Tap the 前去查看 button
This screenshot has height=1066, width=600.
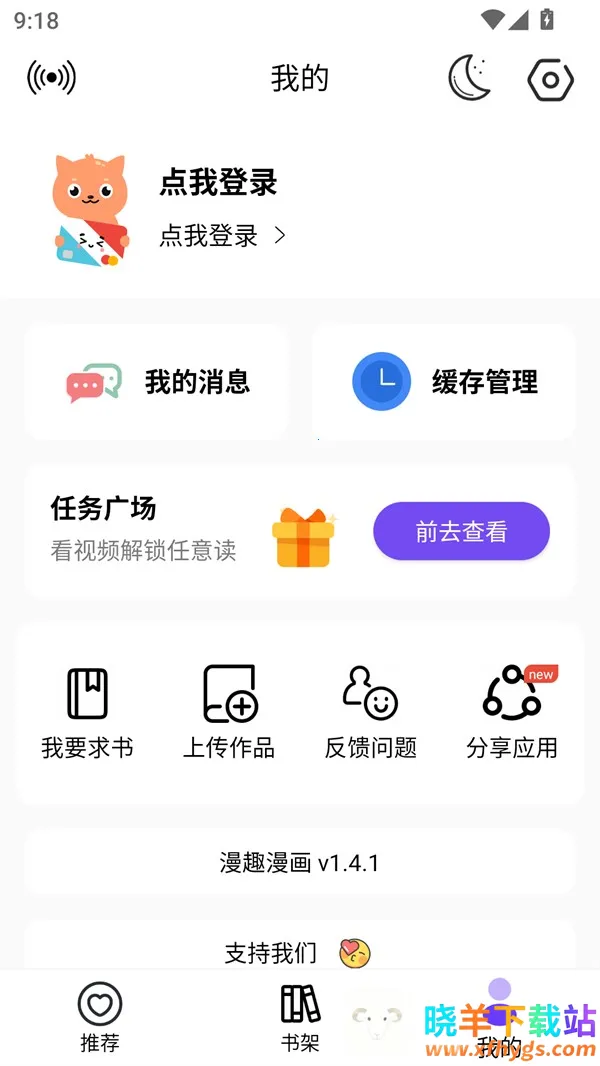[461, 532]
